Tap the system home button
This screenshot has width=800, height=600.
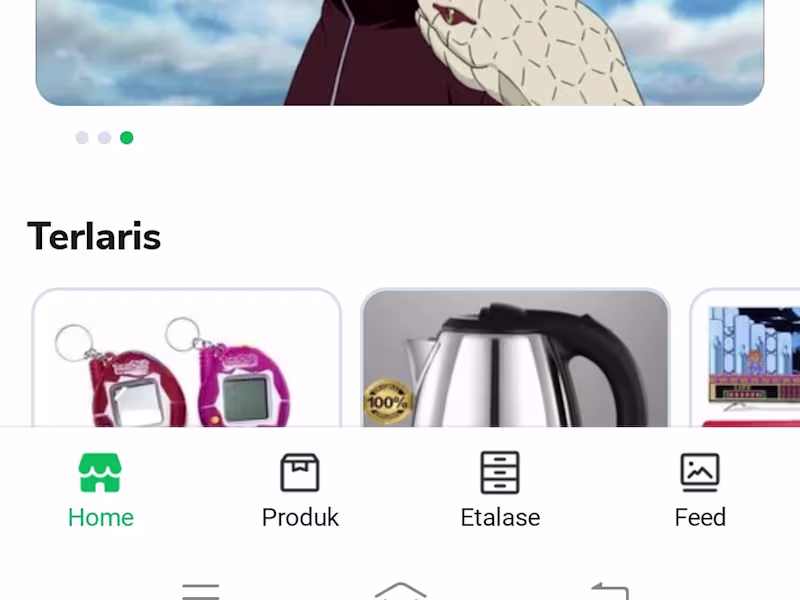400,590
